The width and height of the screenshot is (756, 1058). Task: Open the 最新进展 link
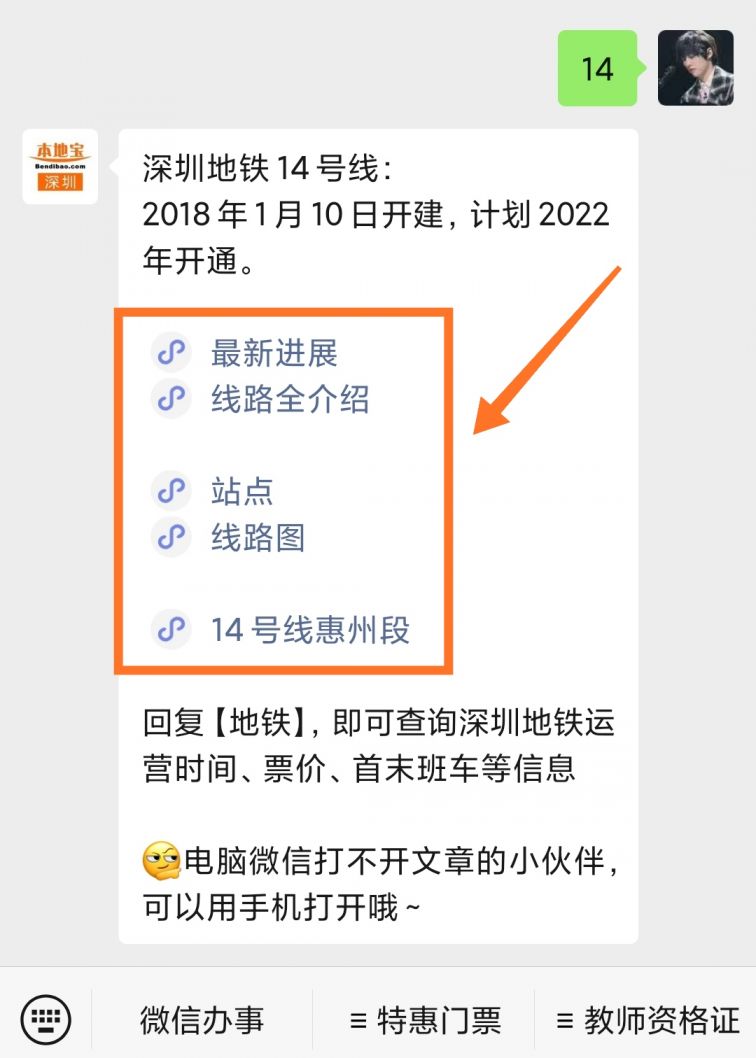pos(273,353)
